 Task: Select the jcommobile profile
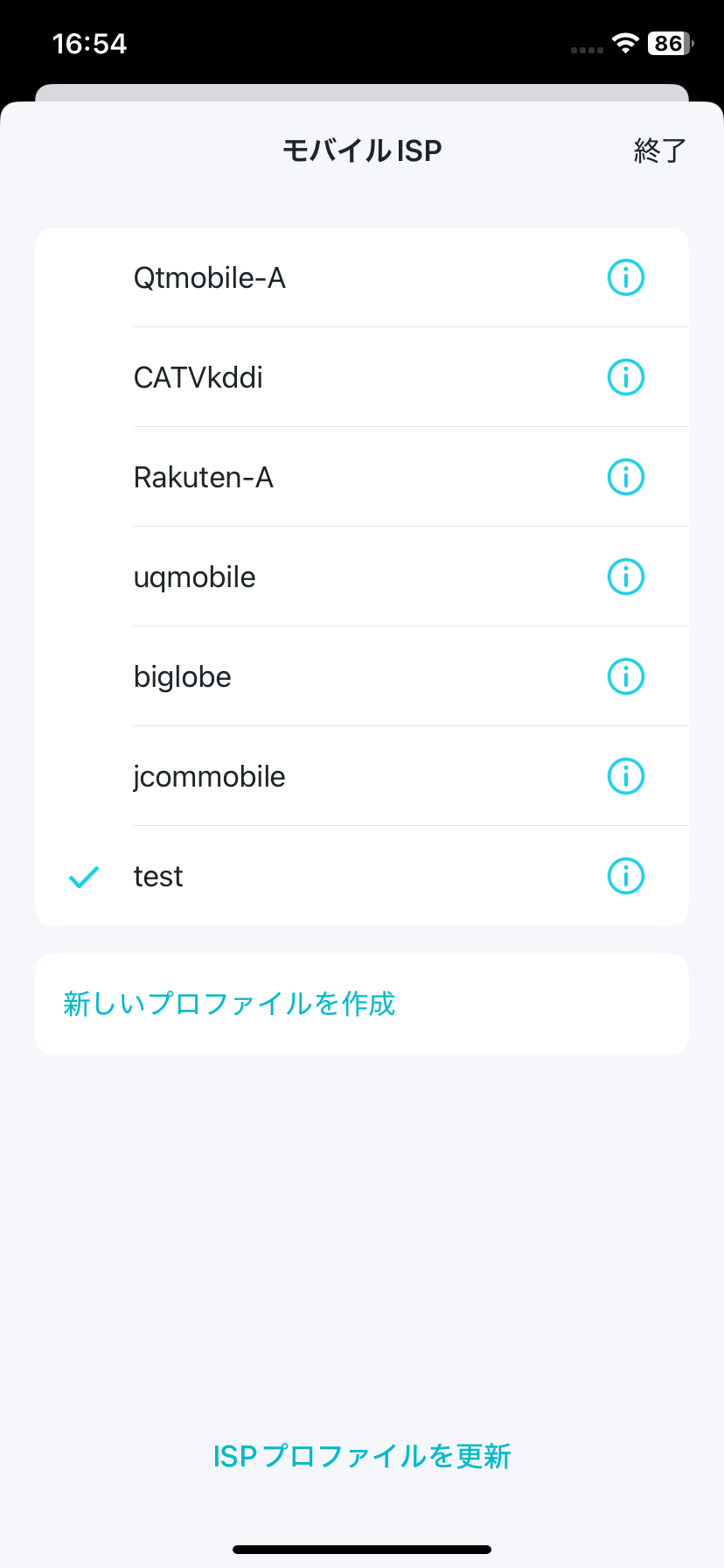[362, 776]
